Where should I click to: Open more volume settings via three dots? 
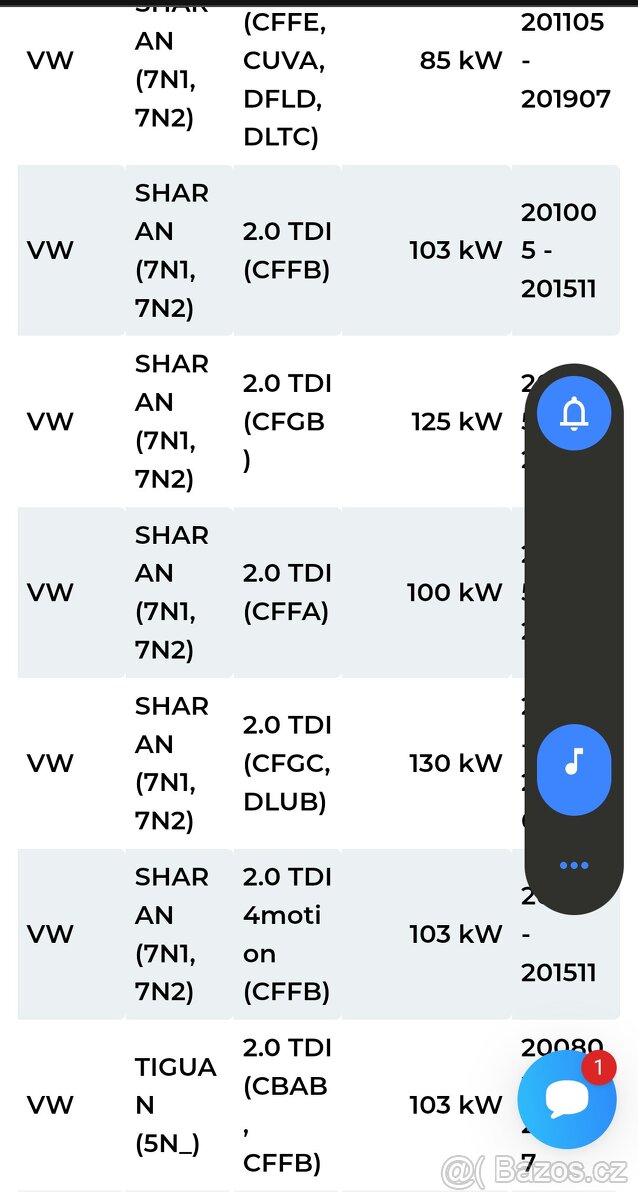(574, 865)
